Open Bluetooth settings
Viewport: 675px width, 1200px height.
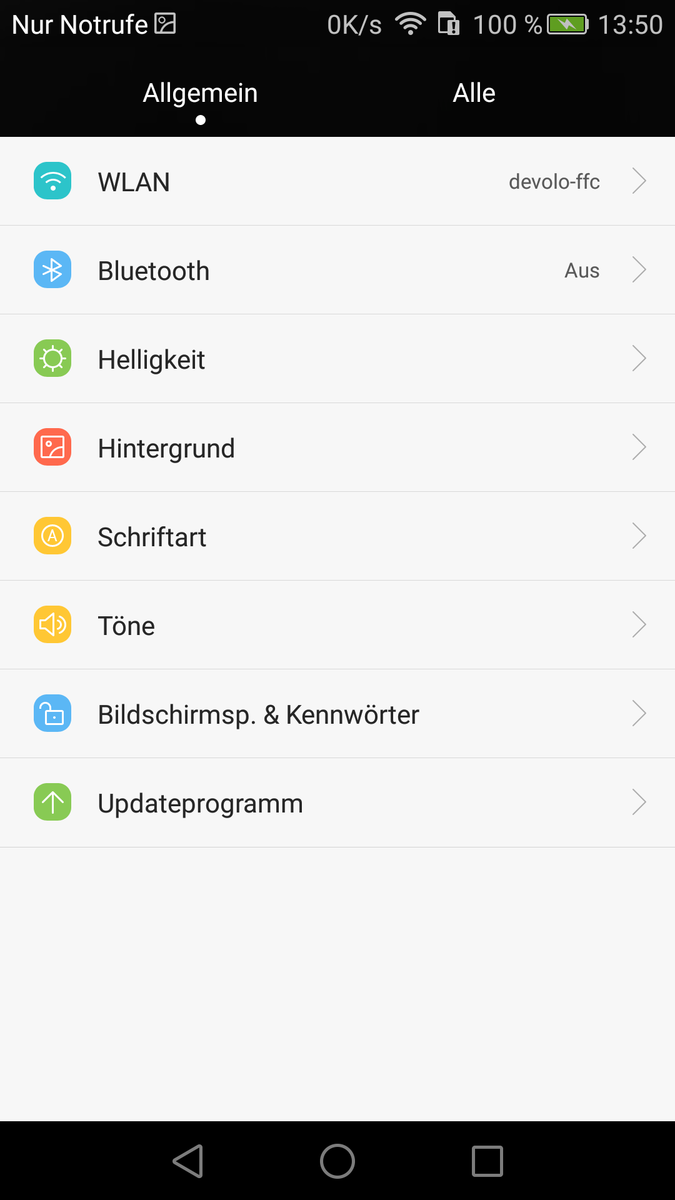337,271
